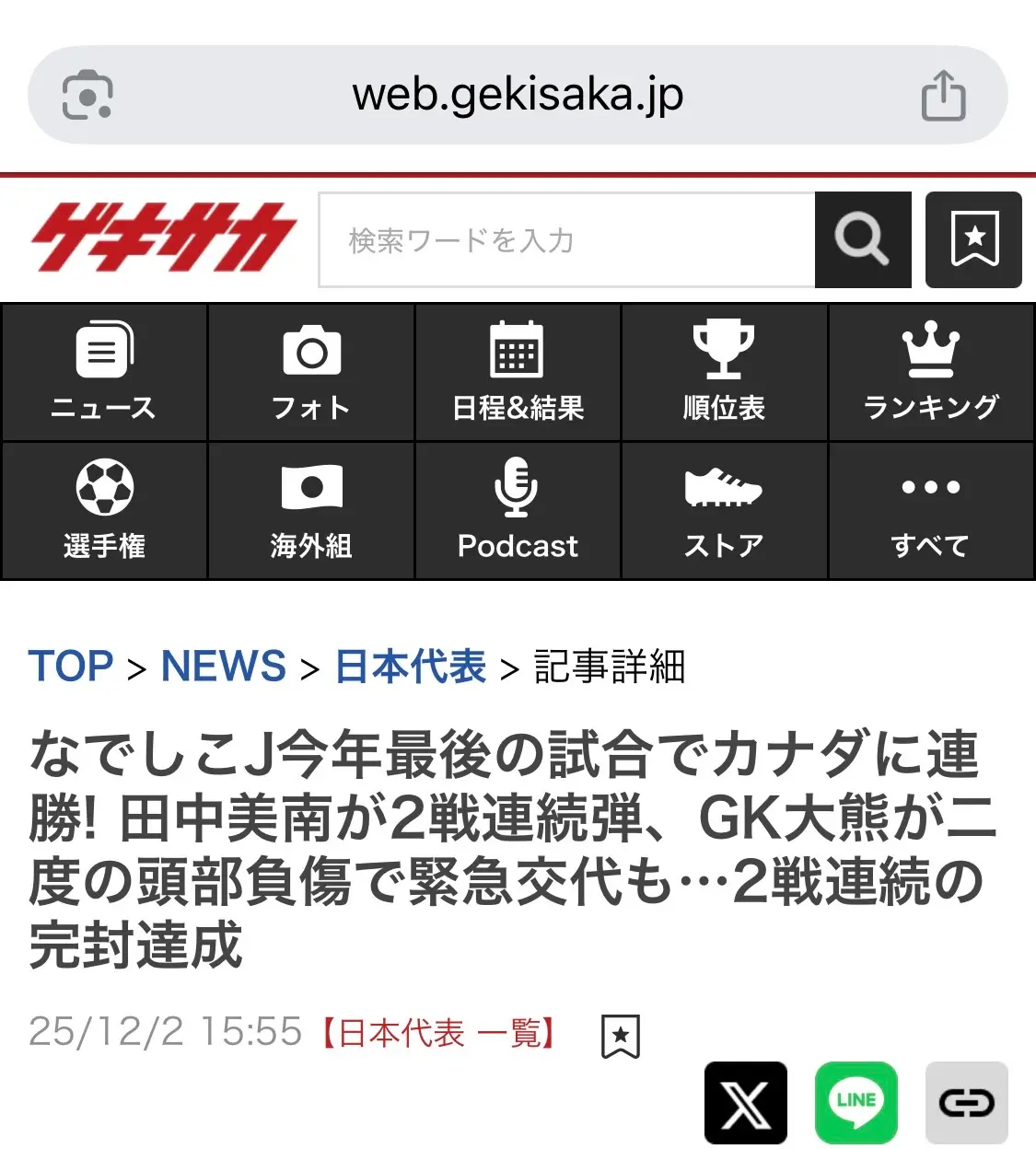Focus the 検索ワードを入力 search field

[x=566, y=240]
